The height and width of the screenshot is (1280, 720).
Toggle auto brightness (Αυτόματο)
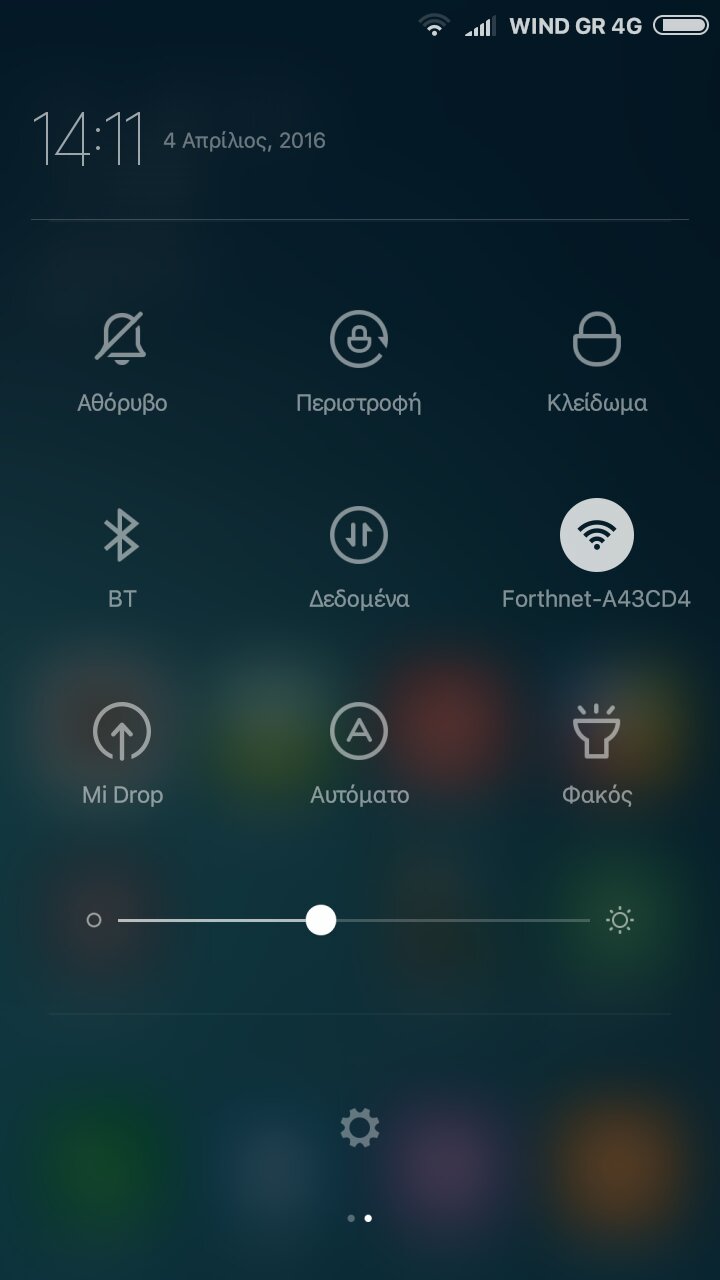[x=359, y=732]
